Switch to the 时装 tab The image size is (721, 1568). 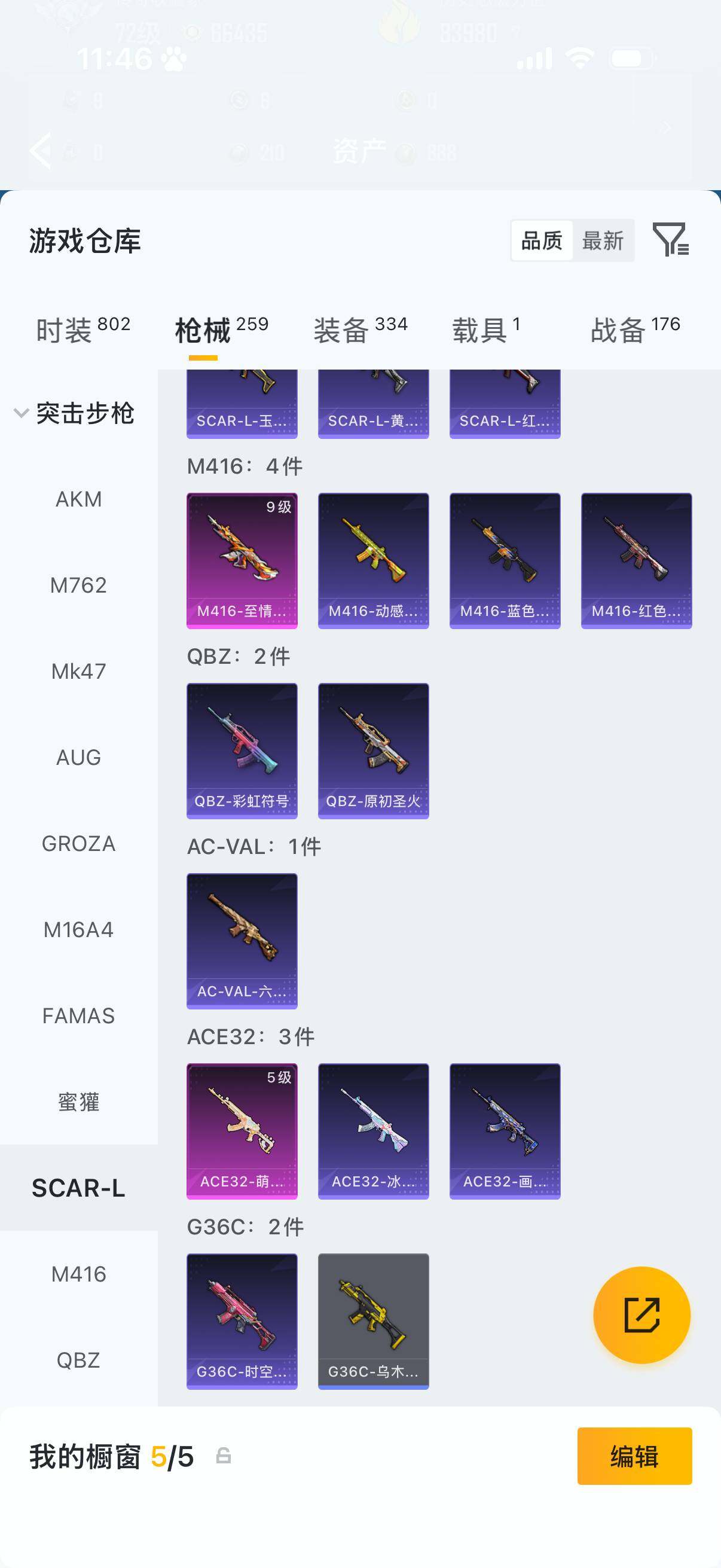coord(83,330)
